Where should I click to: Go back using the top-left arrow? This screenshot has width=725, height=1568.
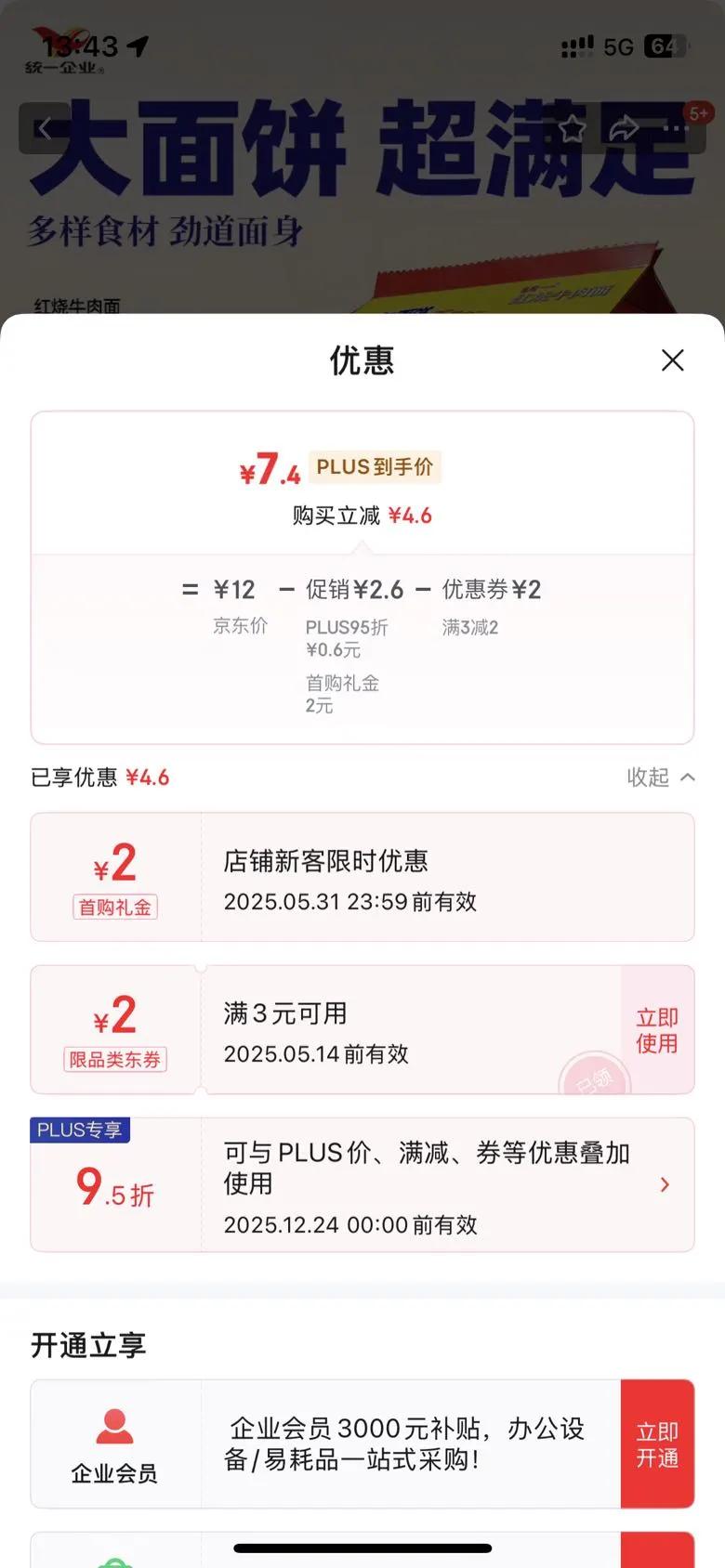point(44,128)
